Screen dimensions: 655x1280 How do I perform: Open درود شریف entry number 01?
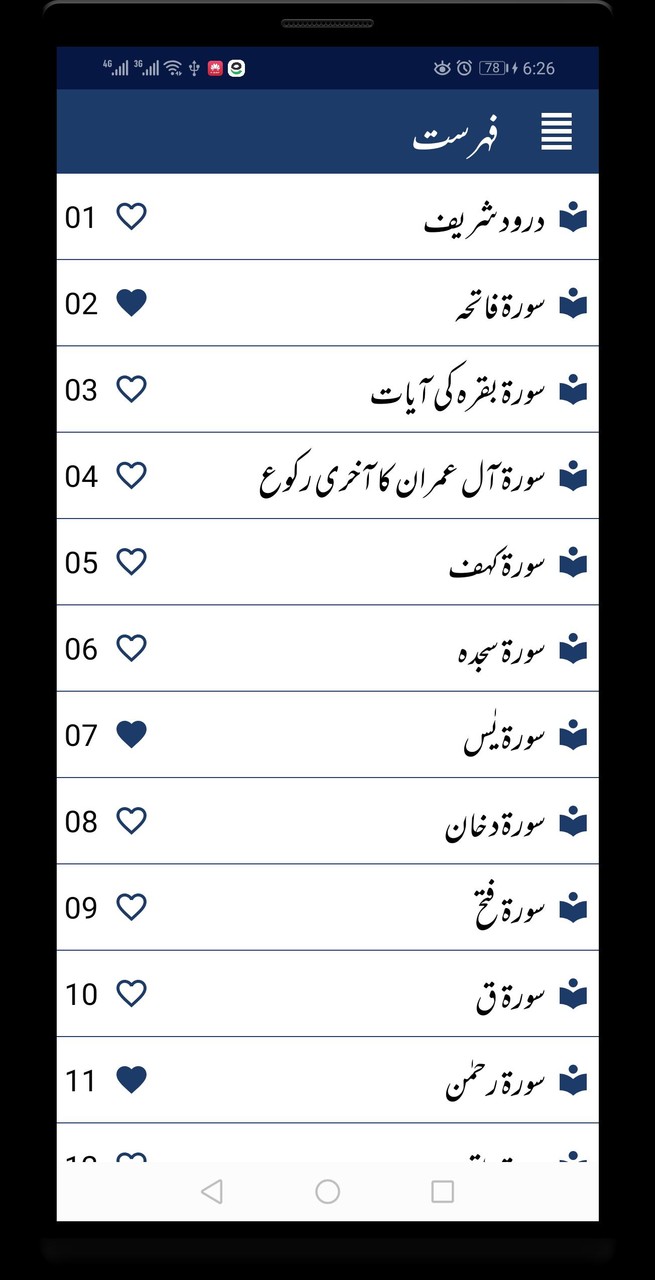484,218
